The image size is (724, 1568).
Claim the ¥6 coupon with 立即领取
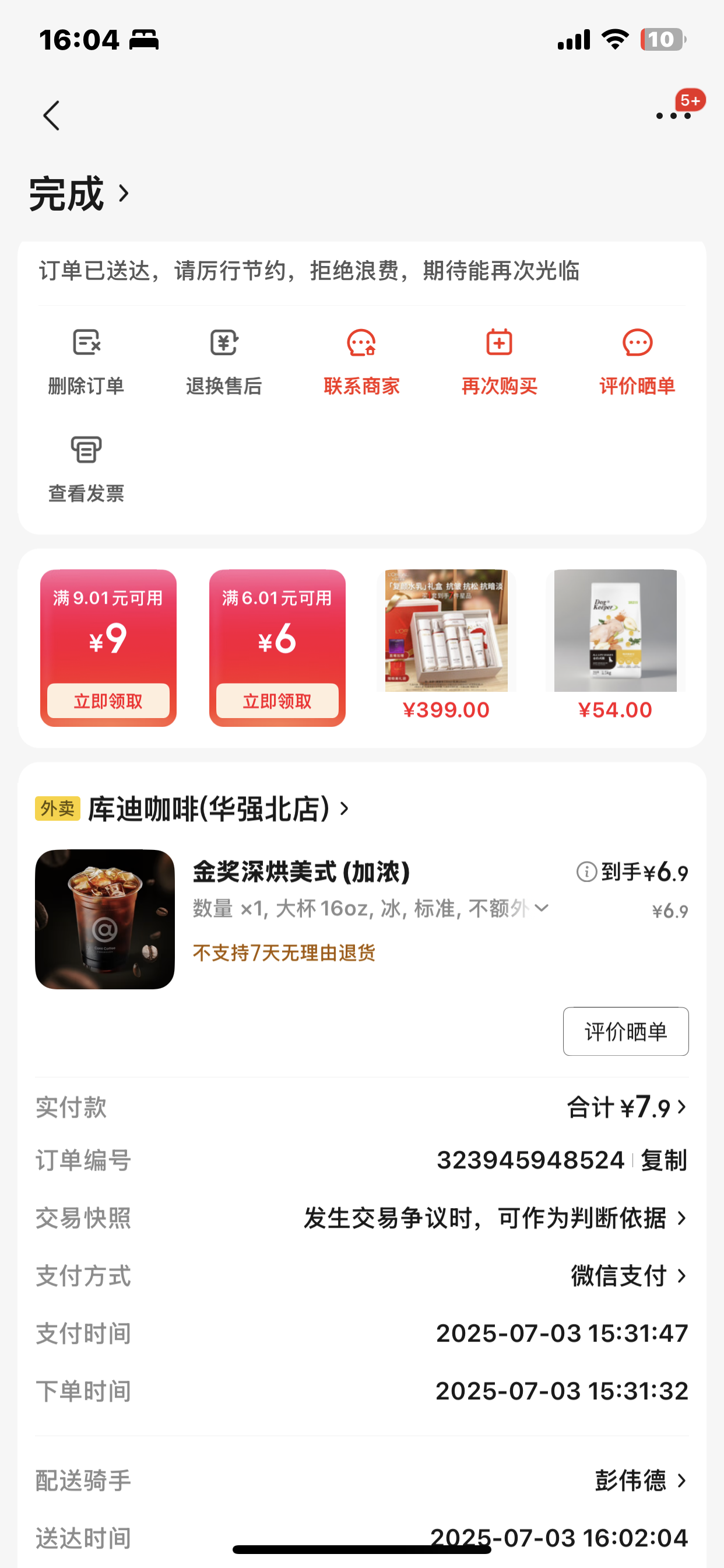(277, 701)
